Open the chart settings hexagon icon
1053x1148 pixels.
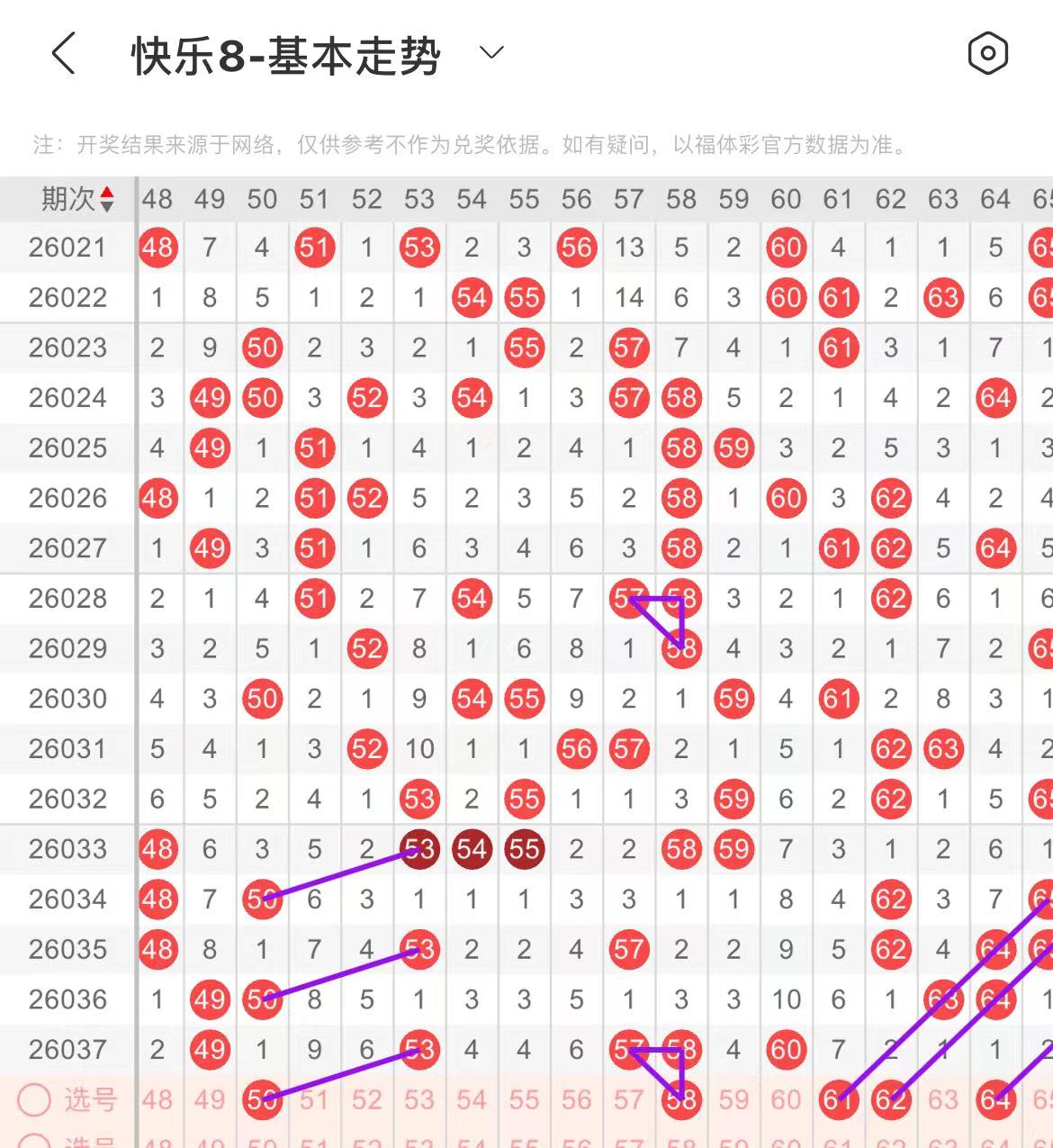tap(987, 54)
